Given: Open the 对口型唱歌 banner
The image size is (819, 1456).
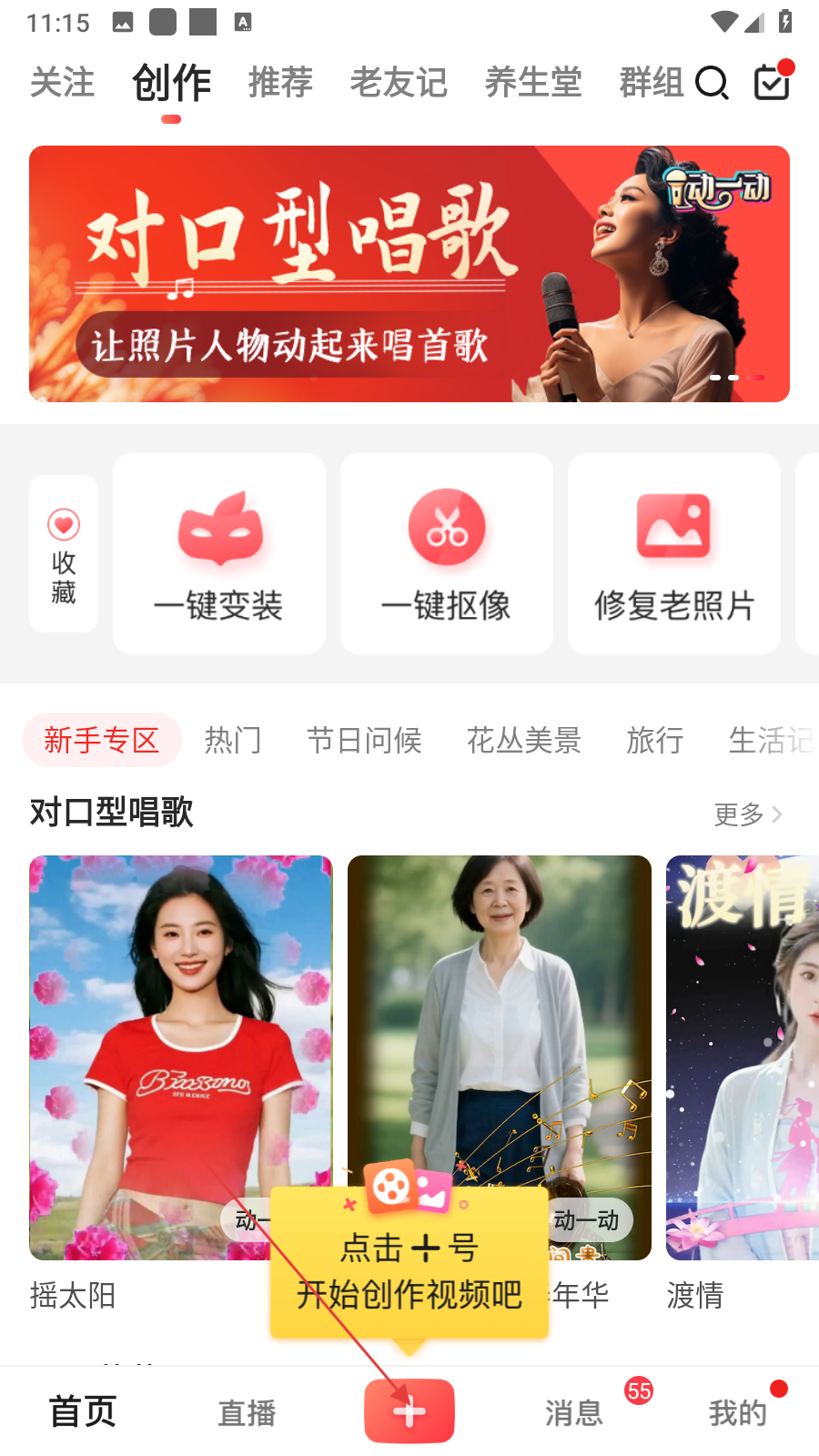Looking at the screenshot, I should pos(409,274).
